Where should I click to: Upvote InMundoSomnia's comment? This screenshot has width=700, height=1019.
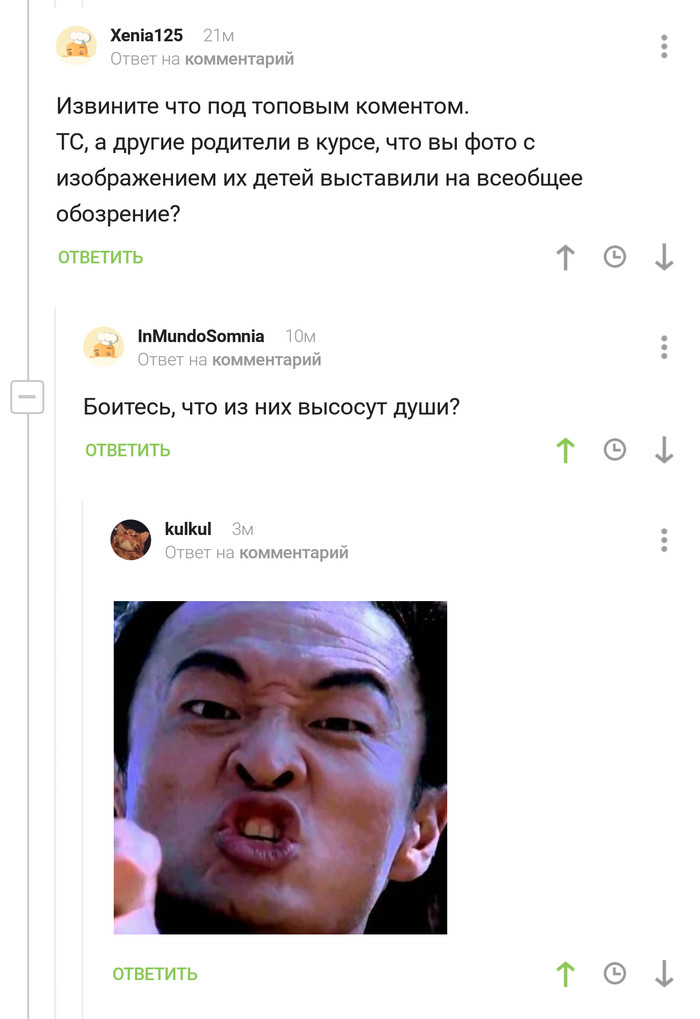[x=565, y=451]
